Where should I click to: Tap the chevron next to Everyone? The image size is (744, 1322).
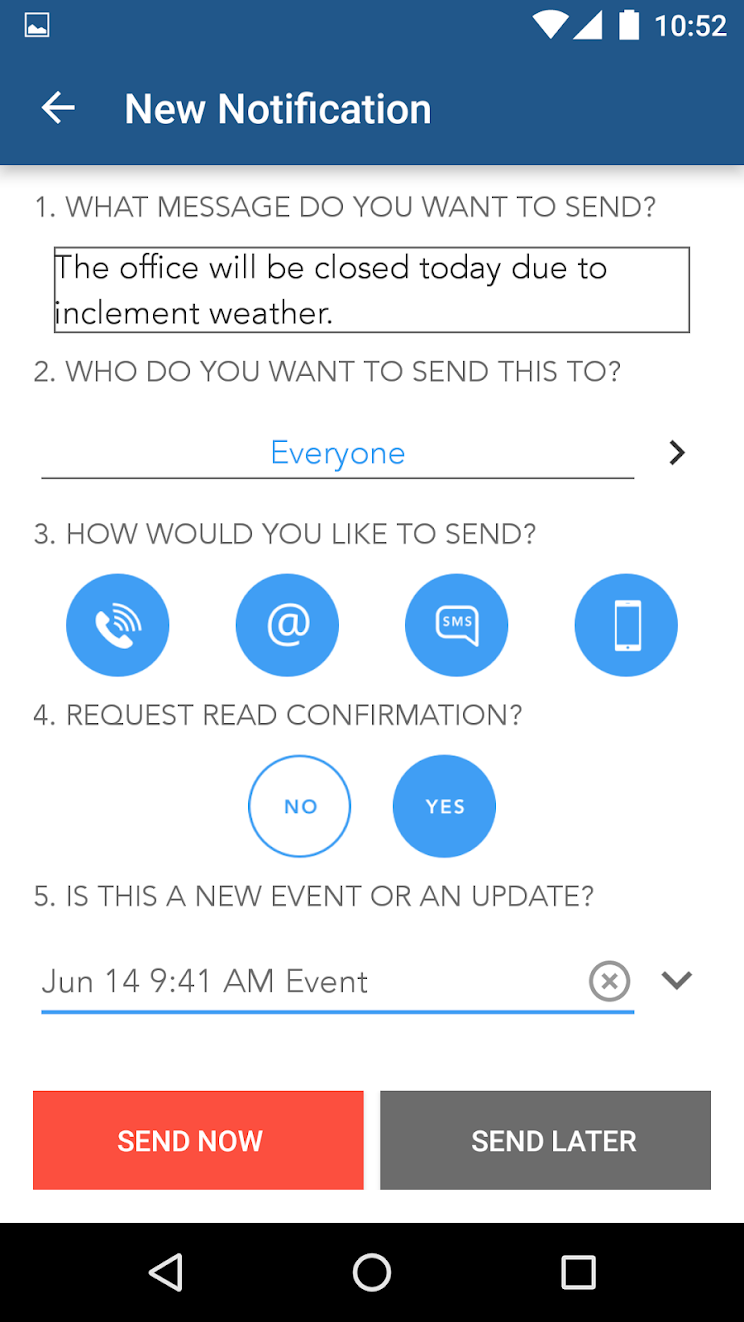(677, 454)
